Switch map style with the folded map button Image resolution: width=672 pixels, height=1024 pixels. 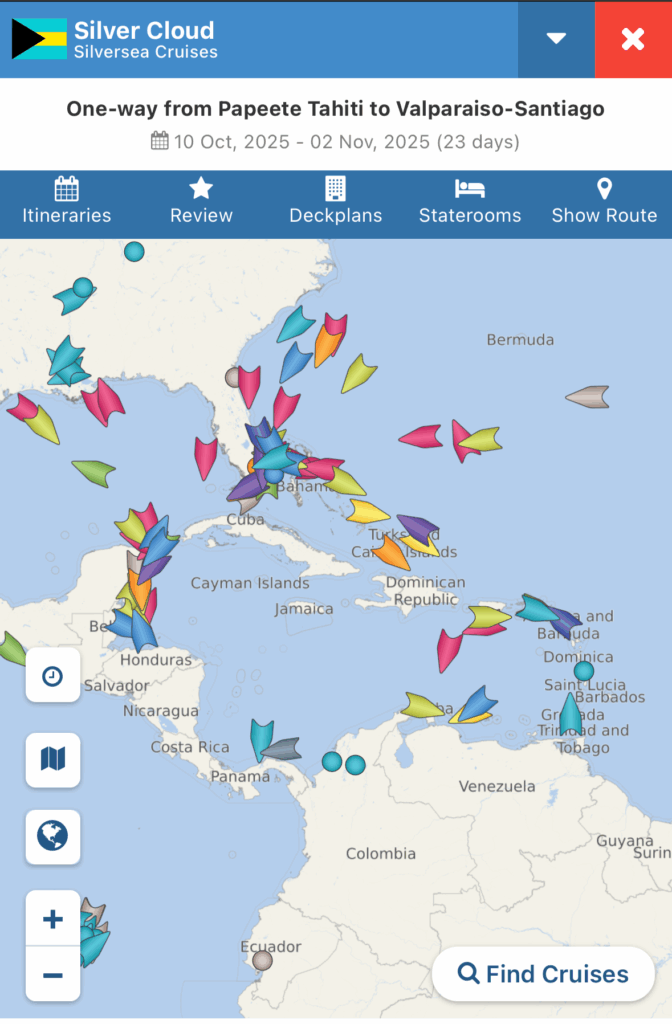click(53, 759)
